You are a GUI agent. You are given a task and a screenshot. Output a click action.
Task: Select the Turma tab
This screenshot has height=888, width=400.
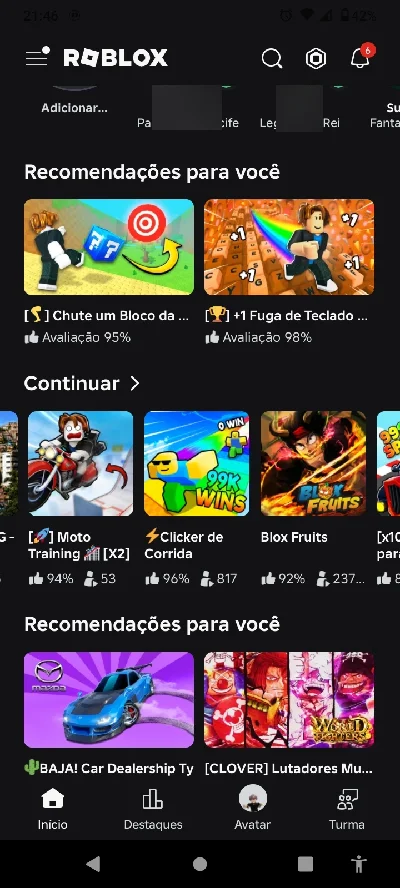pyautogui.click(x=347, y=810)
